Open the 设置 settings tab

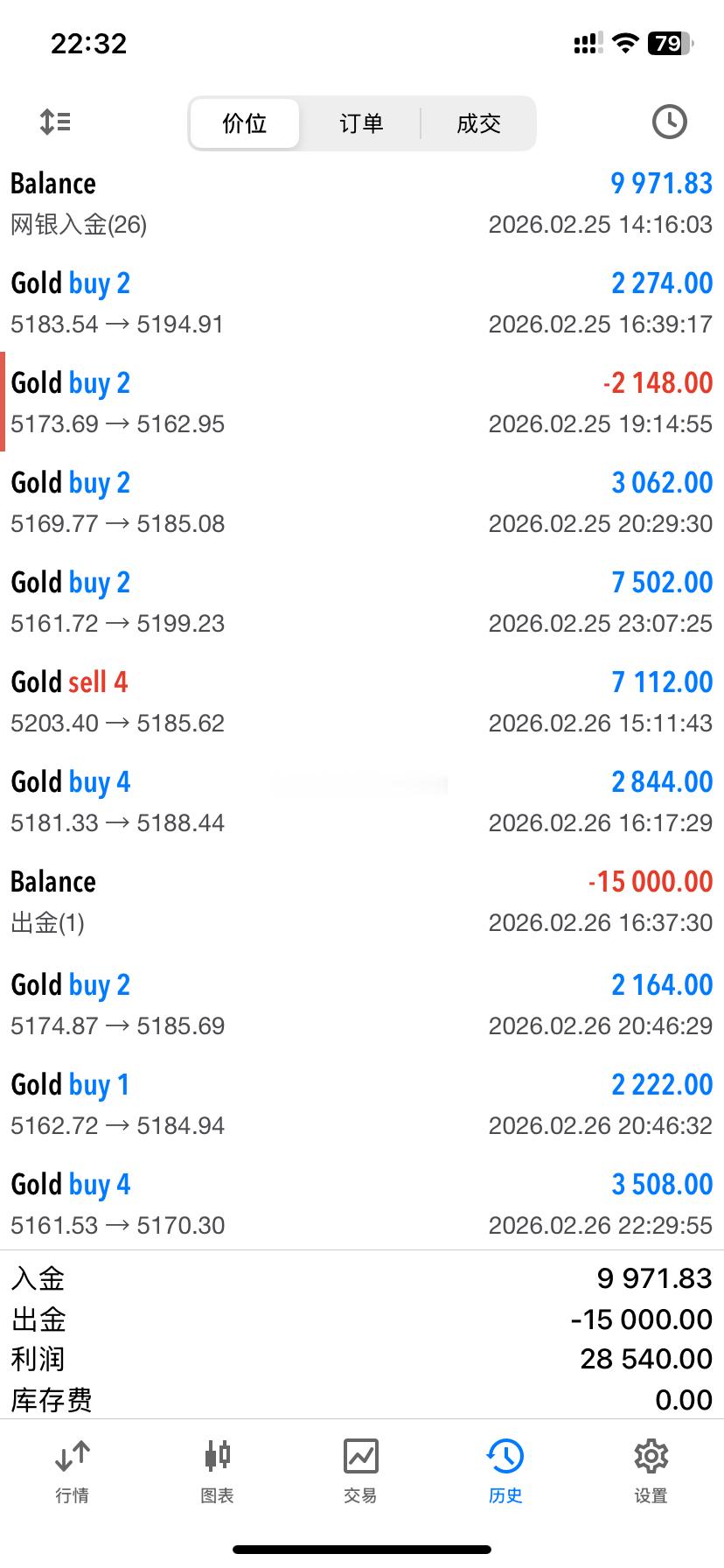(x=651, y=1472)
